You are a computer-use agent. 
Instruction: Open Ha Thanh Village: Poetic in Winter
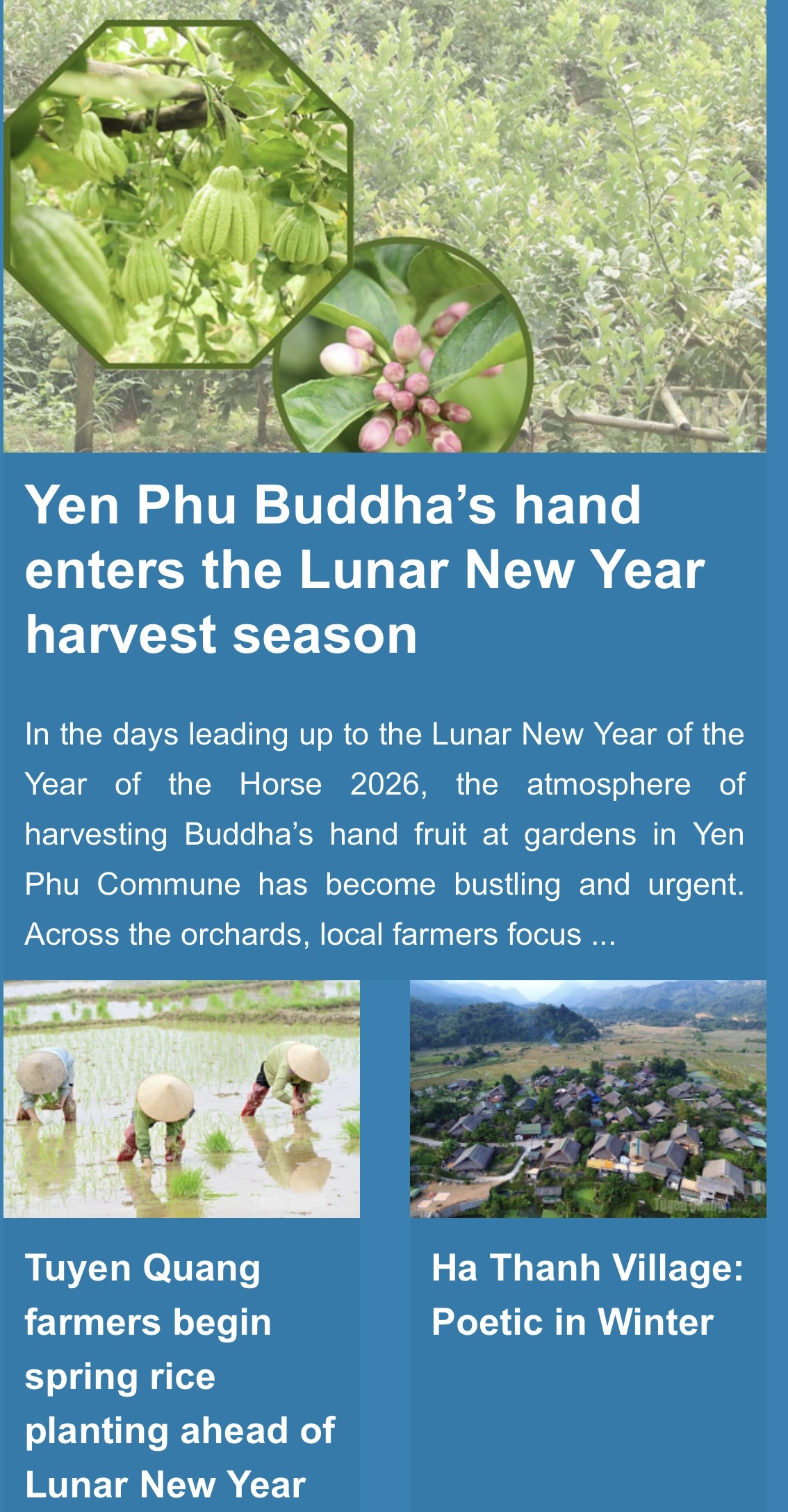point(587,1294)
